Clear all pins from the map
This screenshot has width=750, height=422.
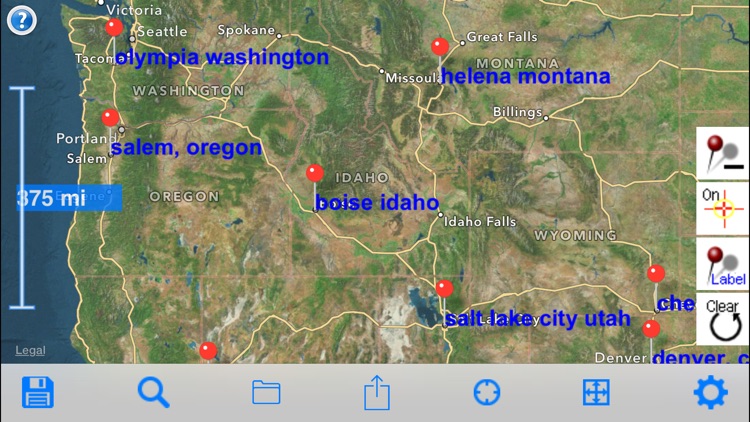pyautogui.click(x=722, y=320)
